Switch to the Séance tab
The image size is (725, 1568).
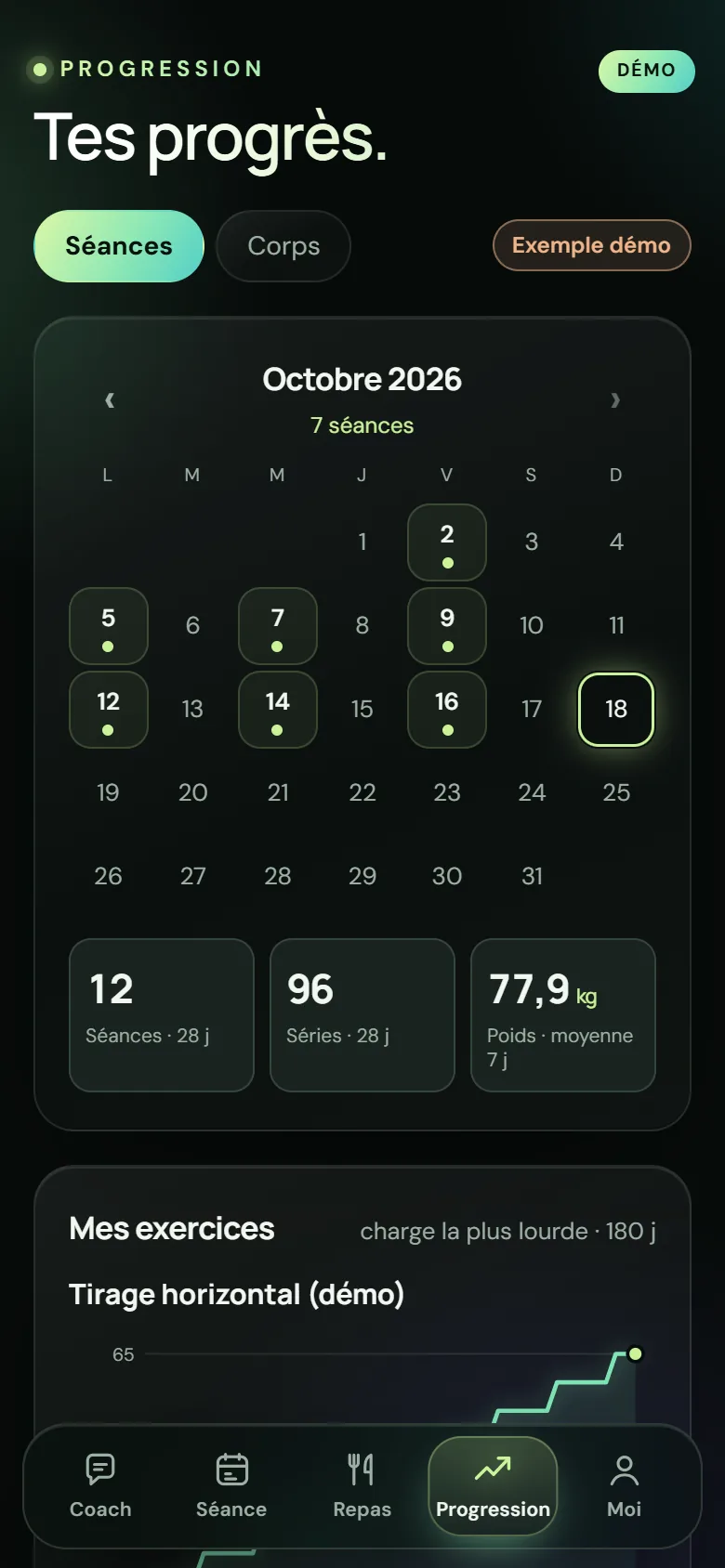(231, 1486)
